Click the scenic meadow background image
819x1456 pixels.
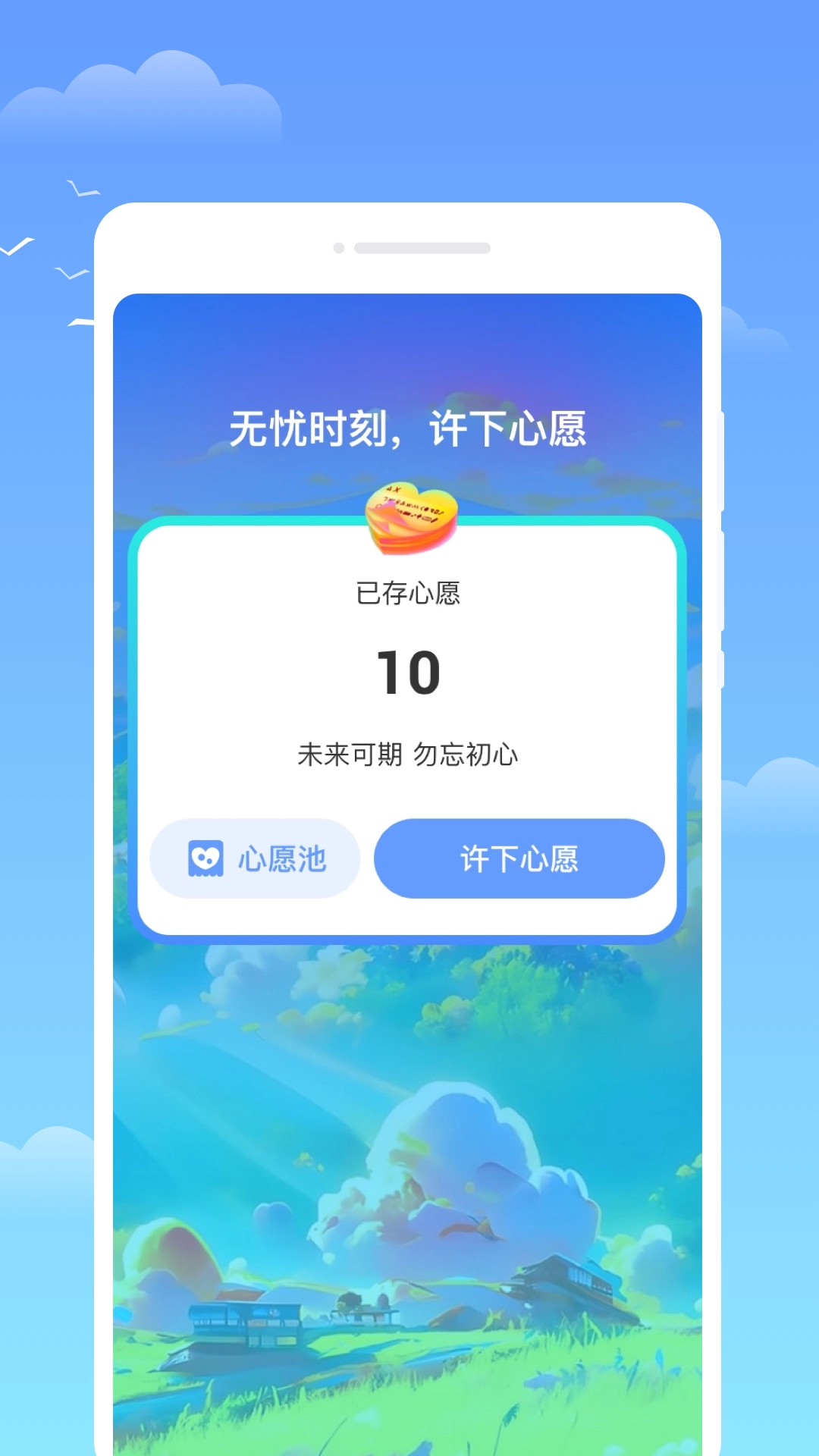(x=409, y=1137)
